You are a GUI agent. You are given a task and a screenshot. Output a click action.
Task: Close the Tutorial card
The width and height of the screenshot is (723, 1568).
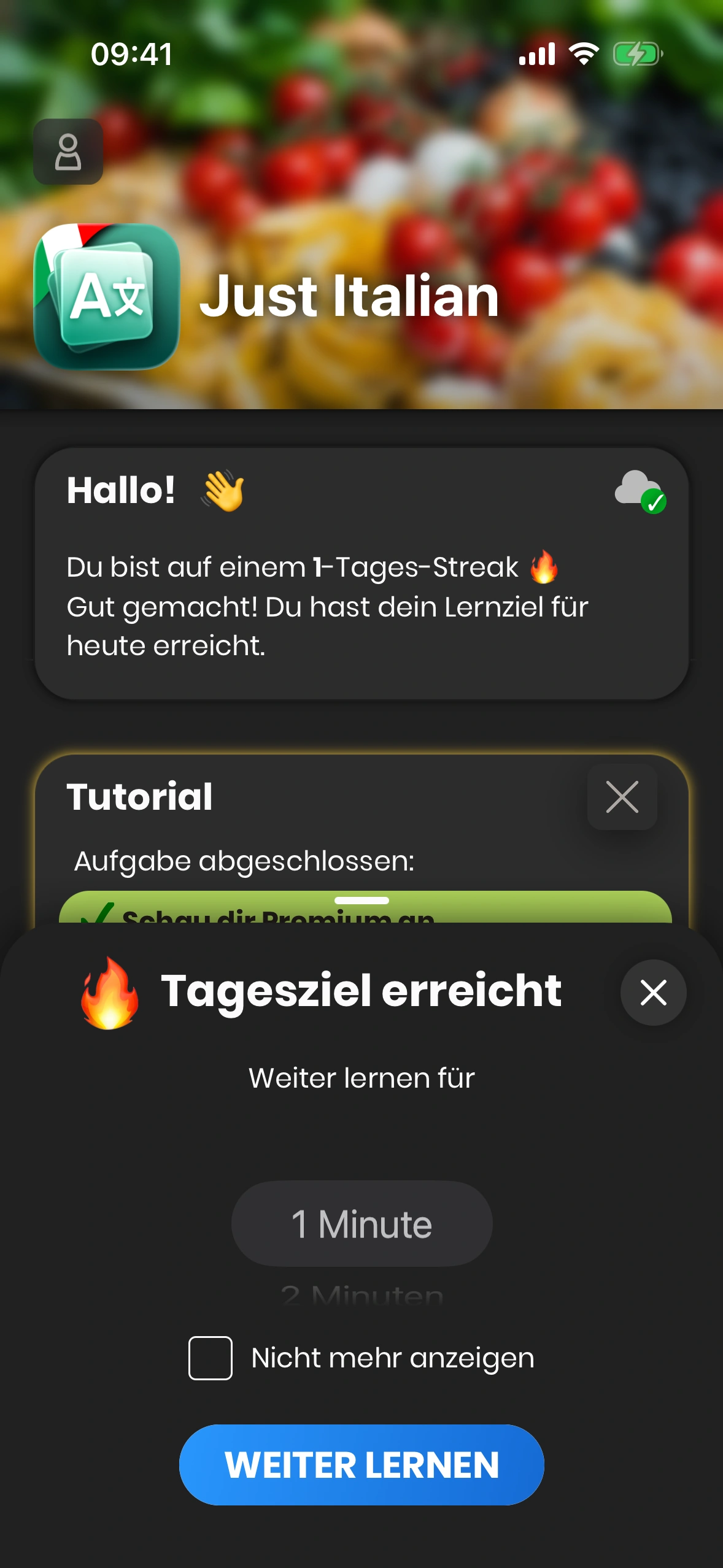[x=622, y=797]
